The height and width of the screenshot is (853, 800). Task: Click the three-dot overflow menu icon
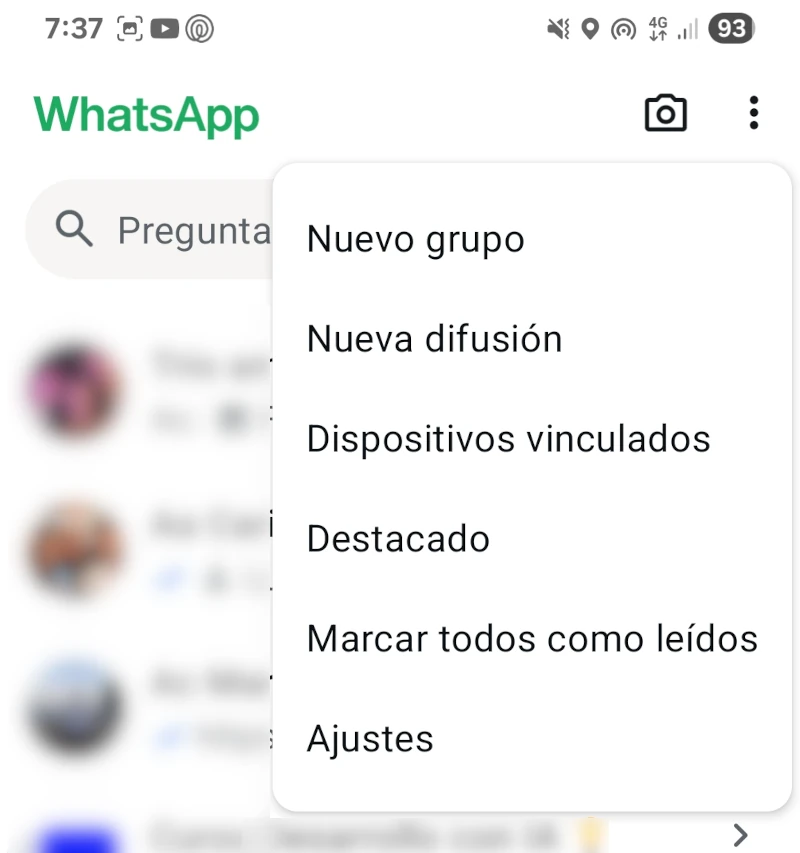(753, 113)
